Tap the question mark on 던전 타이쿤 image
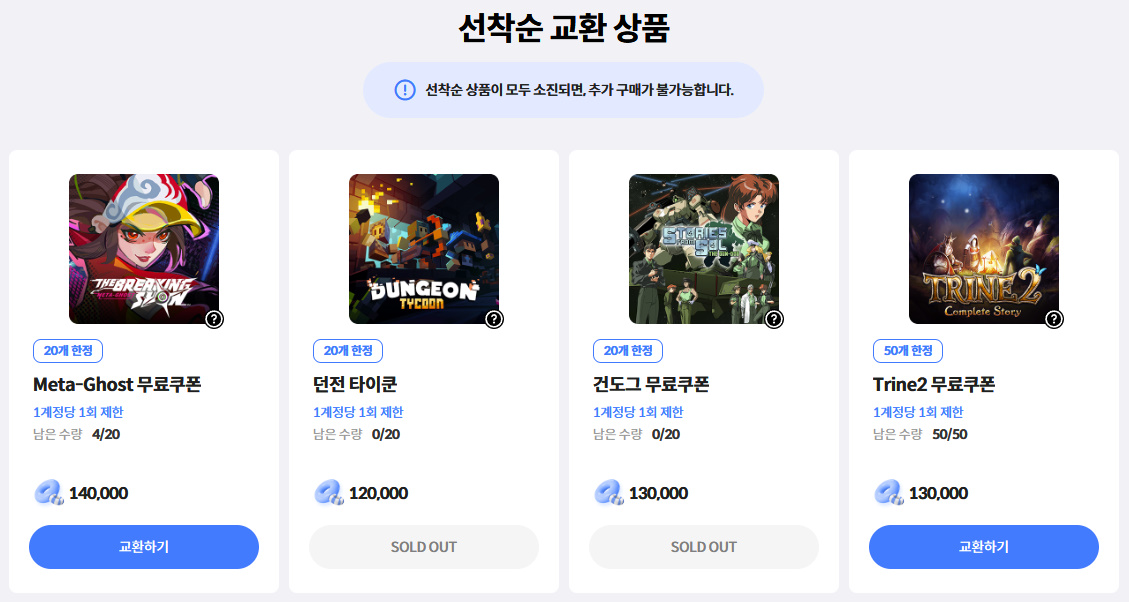This screenshot has width=1129, height=602. coord(494,319)
